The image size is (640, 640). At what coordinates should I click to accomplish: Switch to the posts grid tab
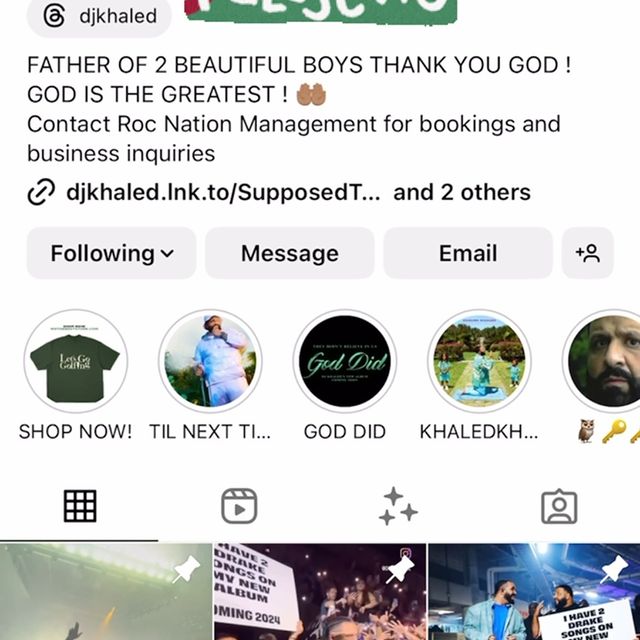(x=80, y=506)
